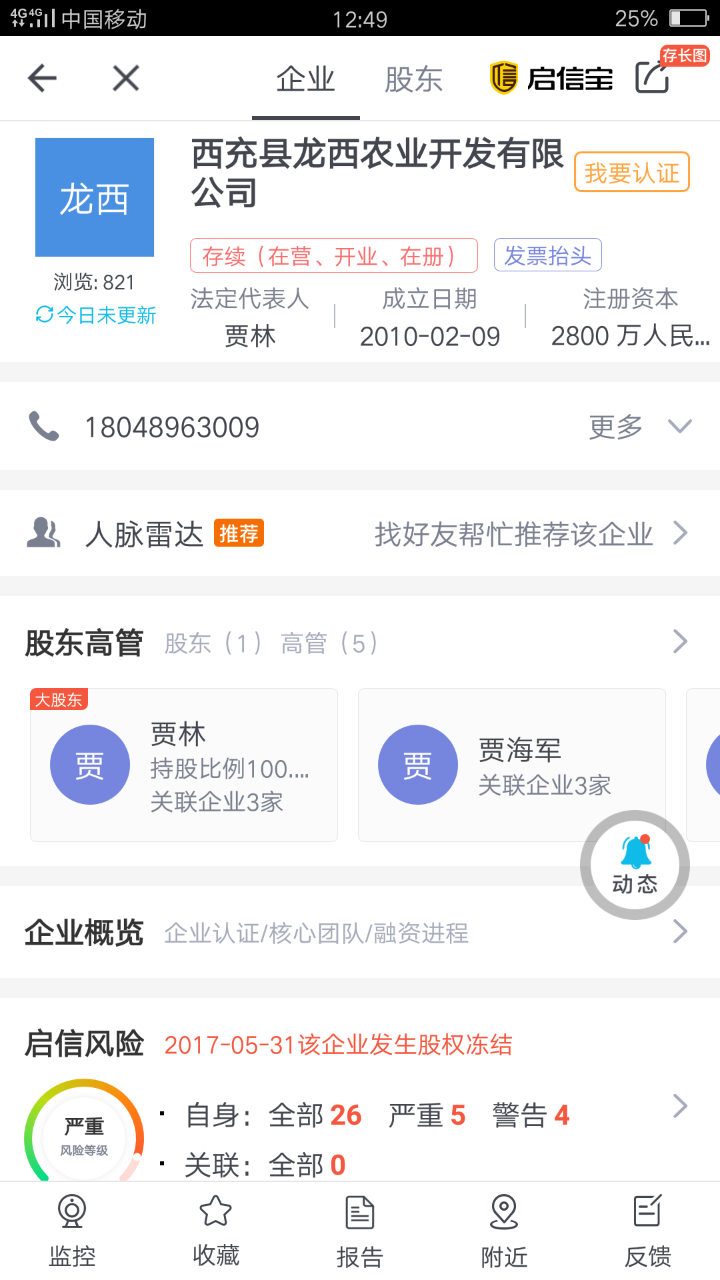
Task: Tap 监控 in the bottom bar
Action: pyautogui.click(x=72, y=1230)
